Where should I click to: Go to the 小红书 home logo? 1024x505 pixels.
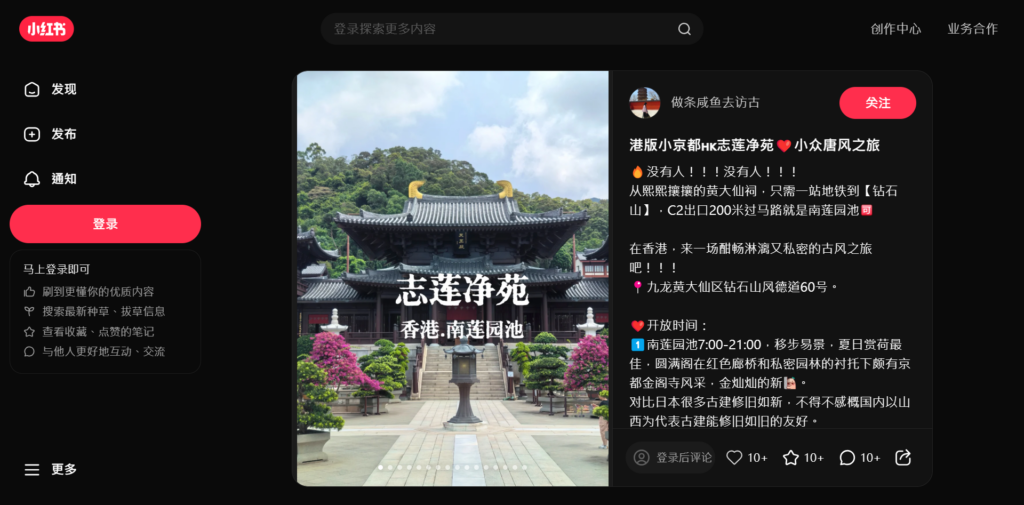click(46, 29)
